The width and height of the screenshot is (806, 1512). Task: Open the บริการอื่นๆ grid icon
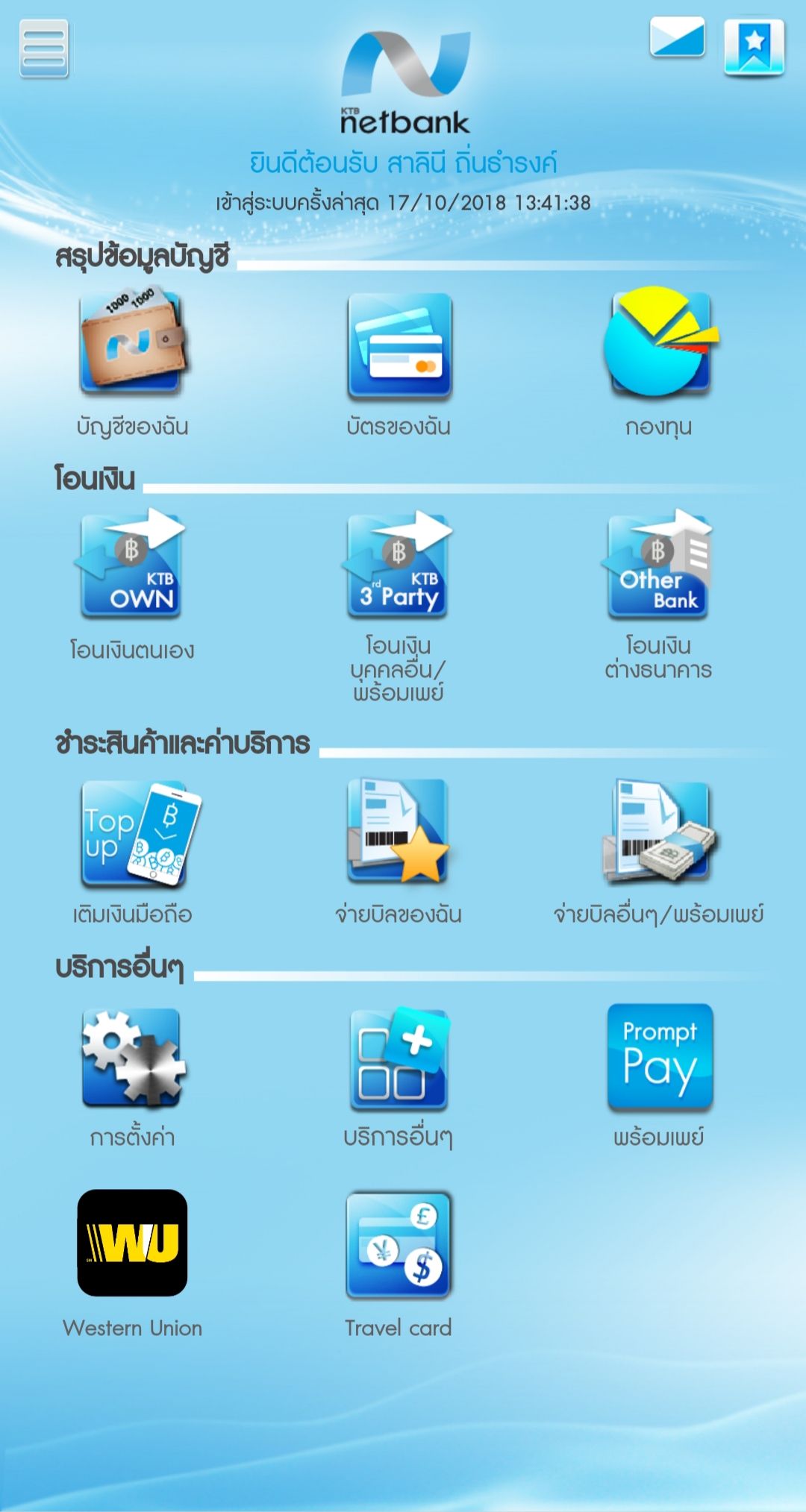click(x=399, y=1058)
